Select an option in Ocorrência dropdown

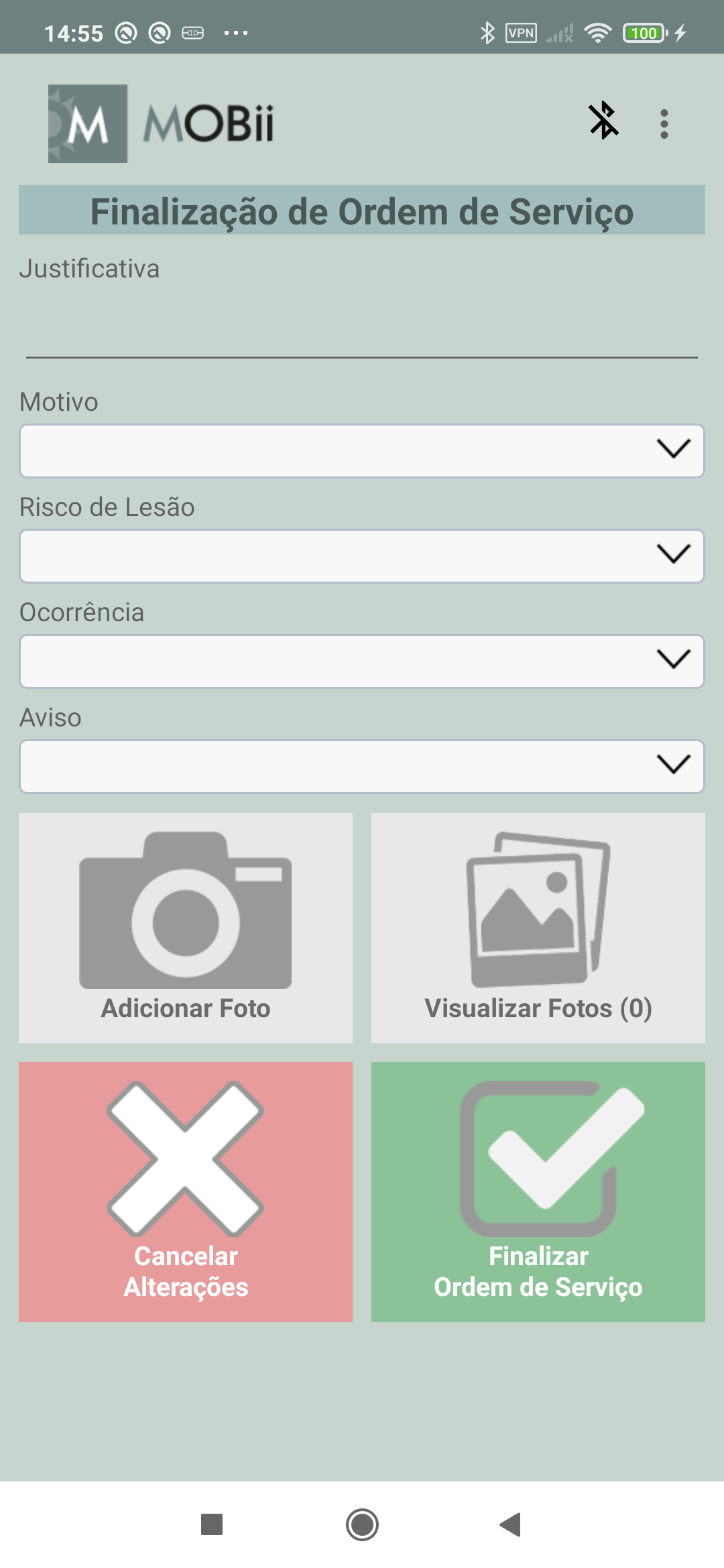[362, 661]
